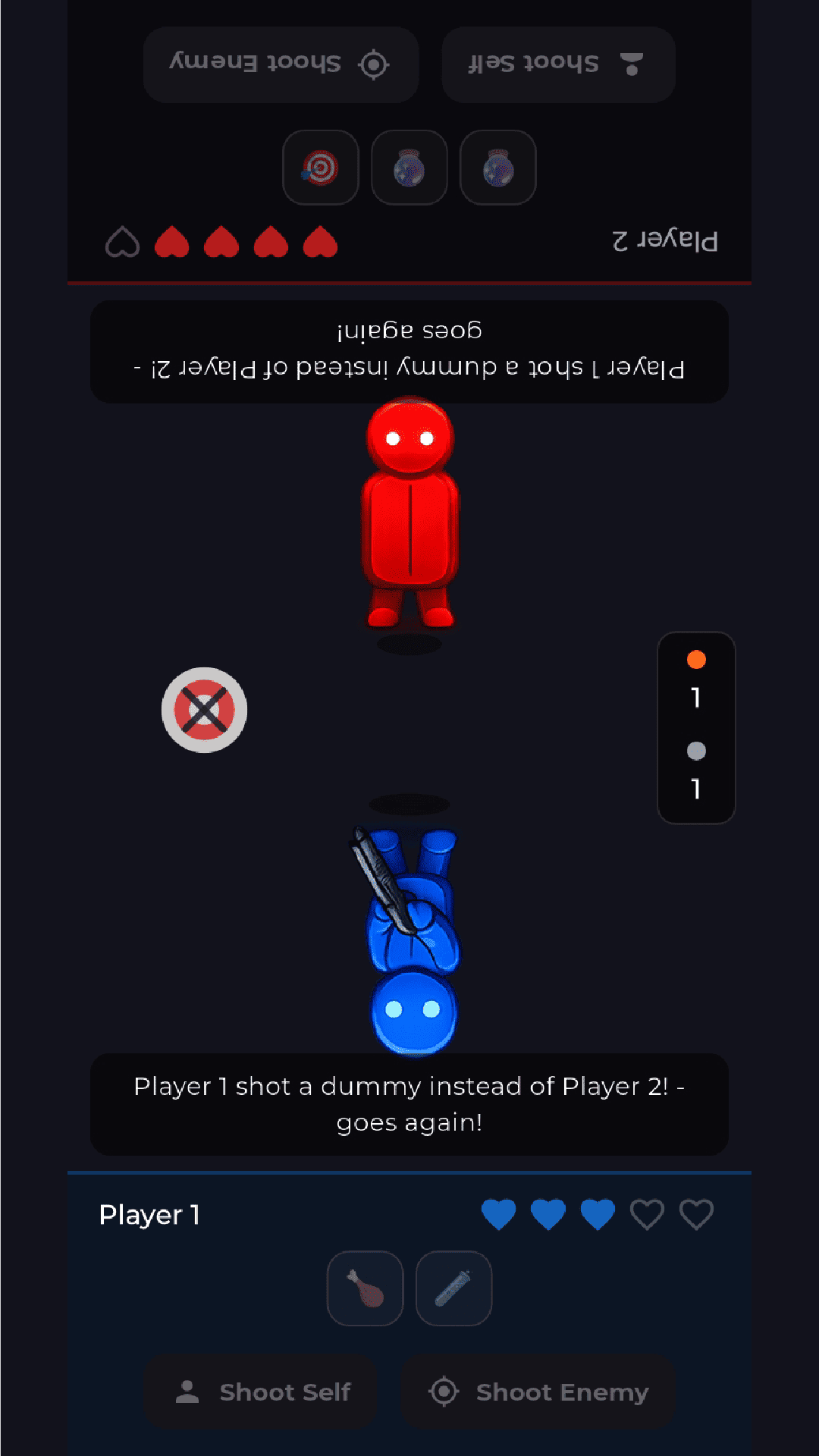Use Player 2's target dummy item
Screen dimensions: 819x1456
321,168
